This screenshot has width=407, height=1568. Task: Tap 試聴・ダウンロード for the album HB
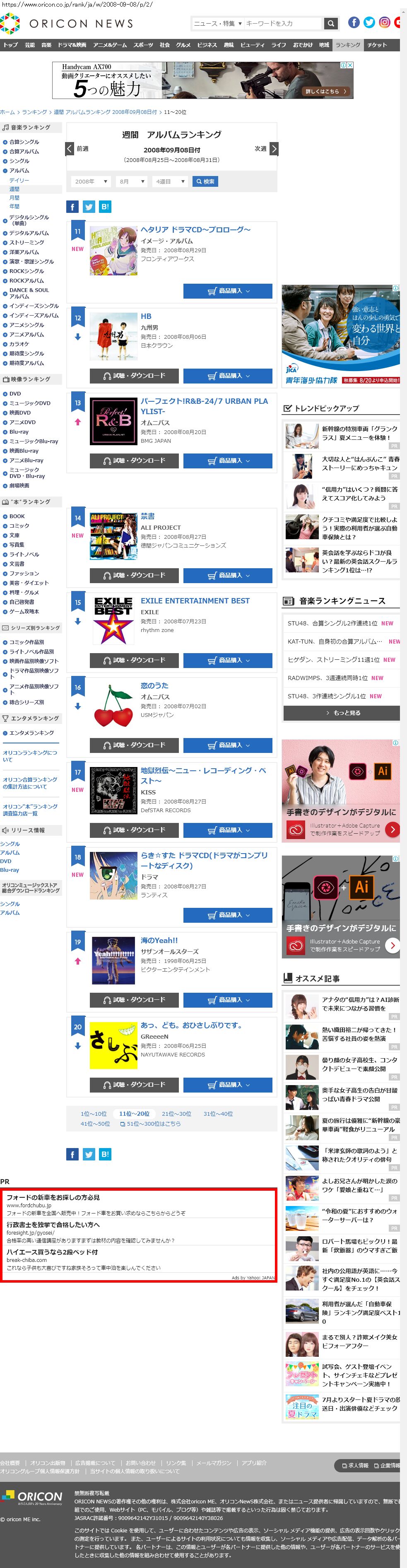tap(134, 376)
